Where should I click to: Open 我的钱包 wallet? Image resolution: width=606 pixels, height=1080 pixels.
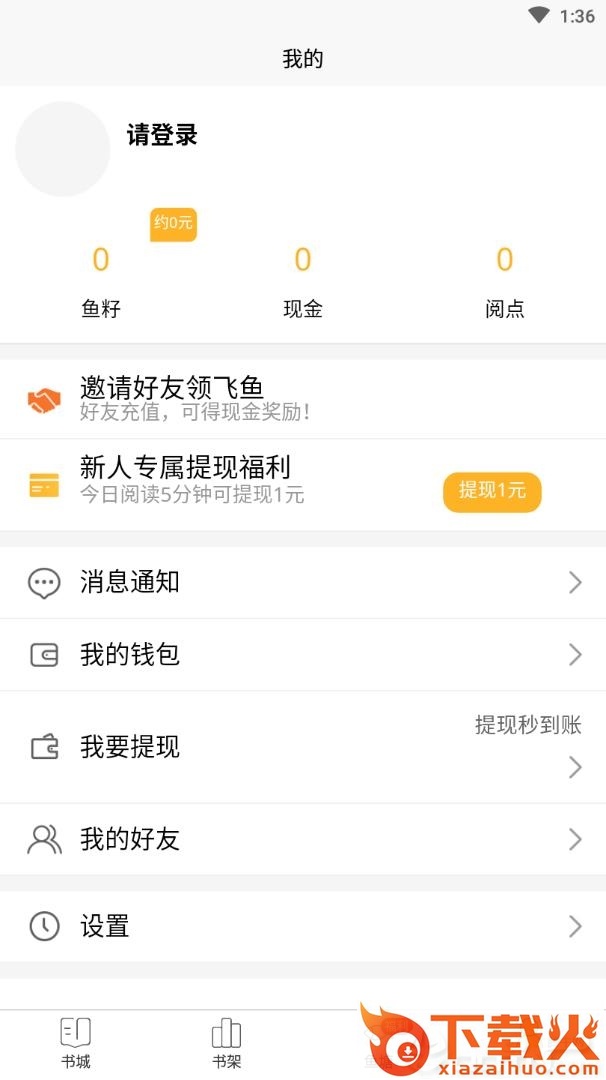tap(302, 655)
